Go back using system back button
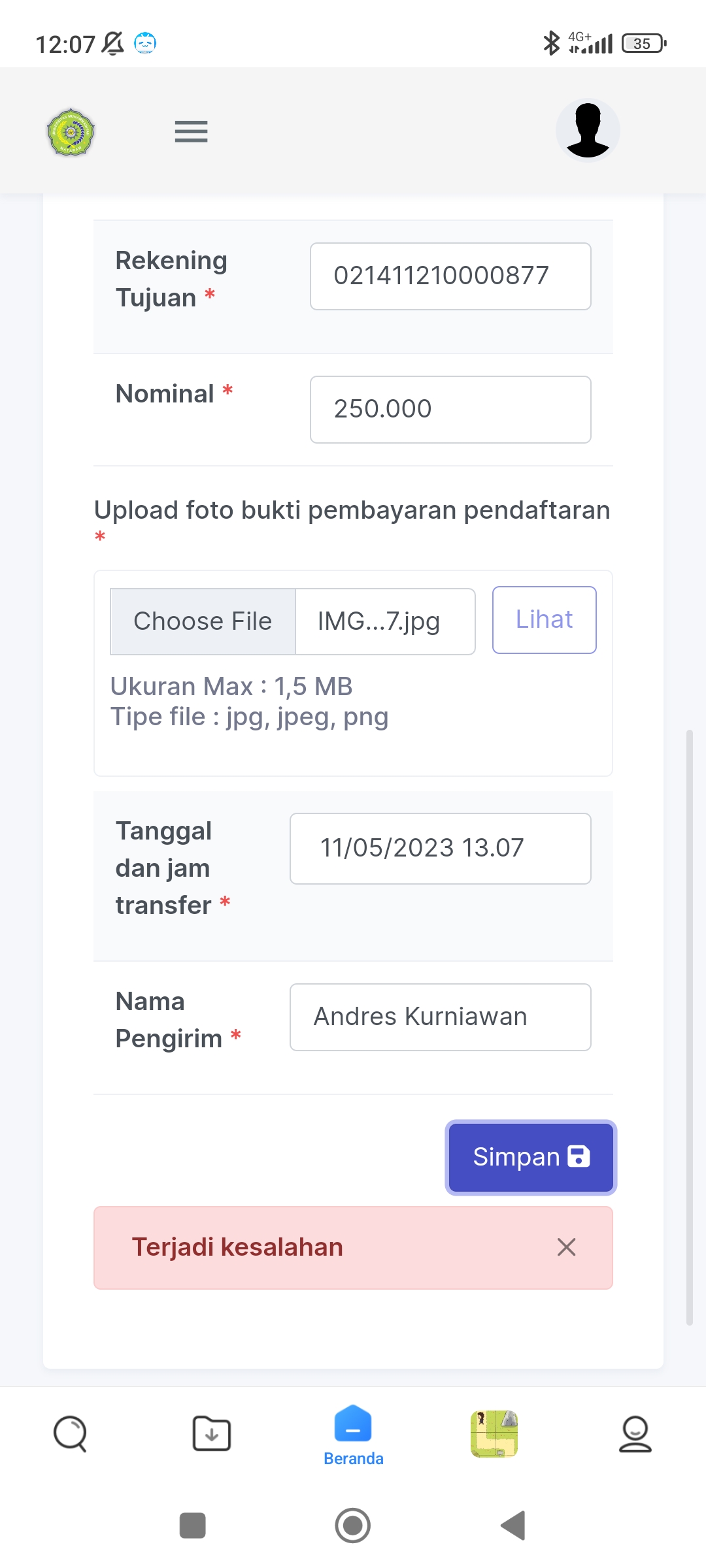 [x=513, y=1526]
